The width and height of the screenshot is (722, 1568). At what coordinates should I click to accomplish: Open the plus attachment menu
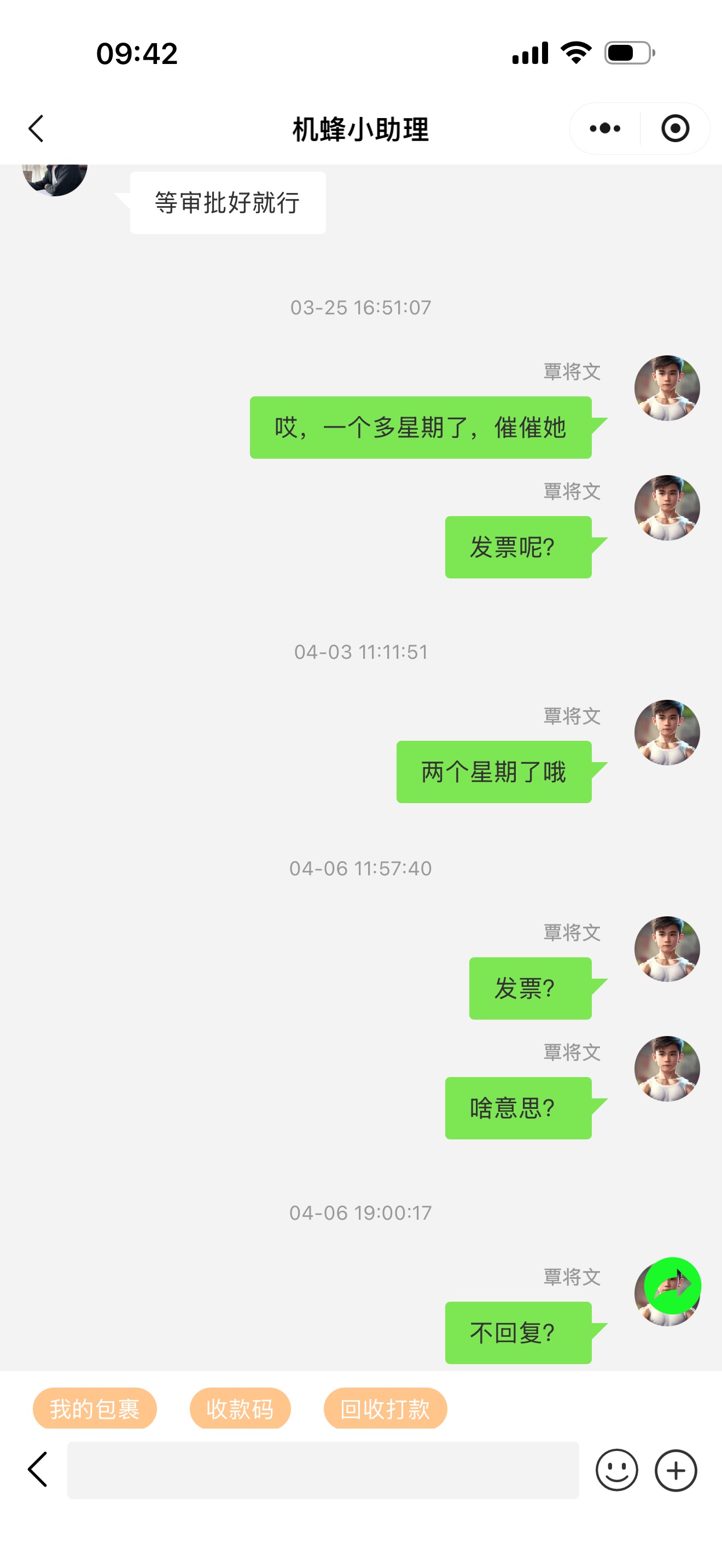pos(675,1470)
